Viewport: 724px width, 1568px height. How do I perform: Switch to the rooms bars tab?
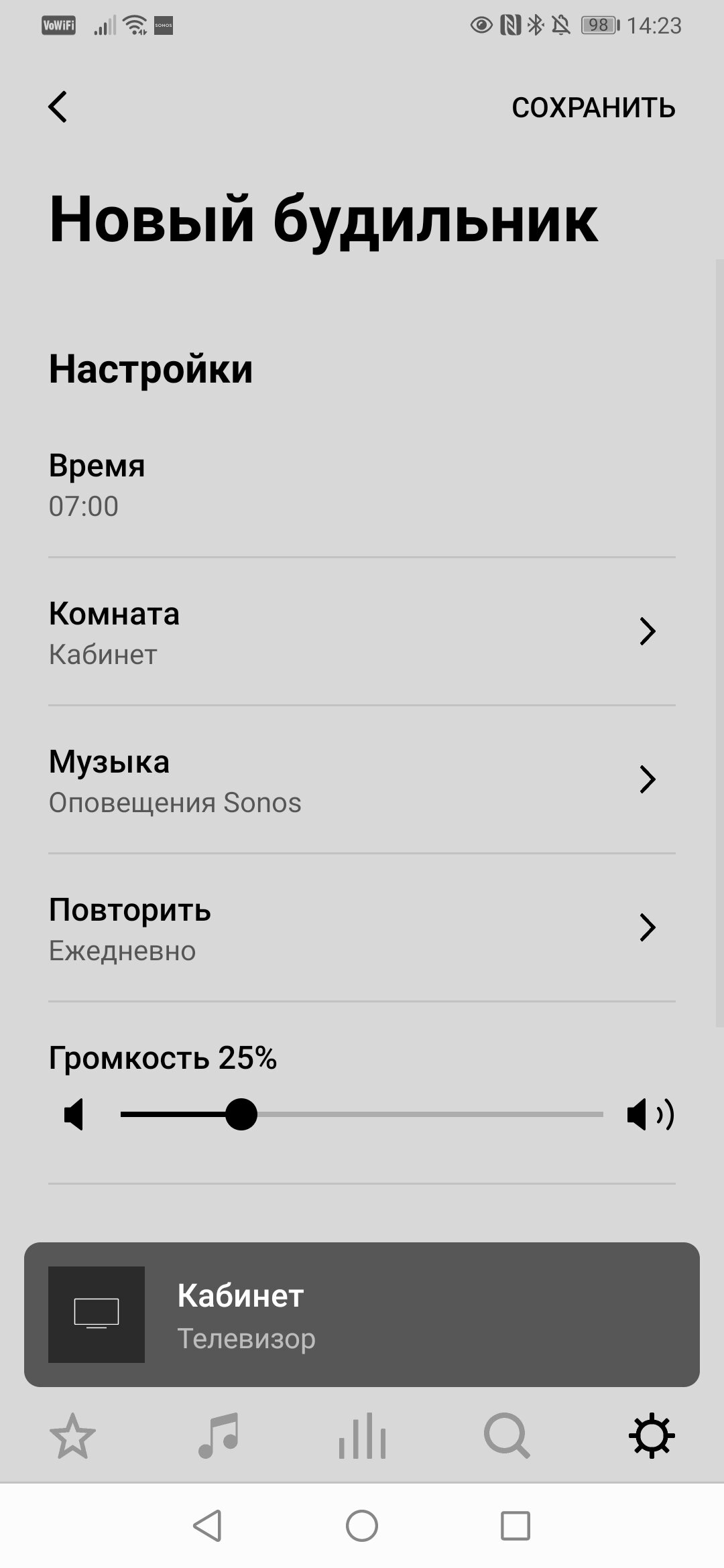point(362,1436)
